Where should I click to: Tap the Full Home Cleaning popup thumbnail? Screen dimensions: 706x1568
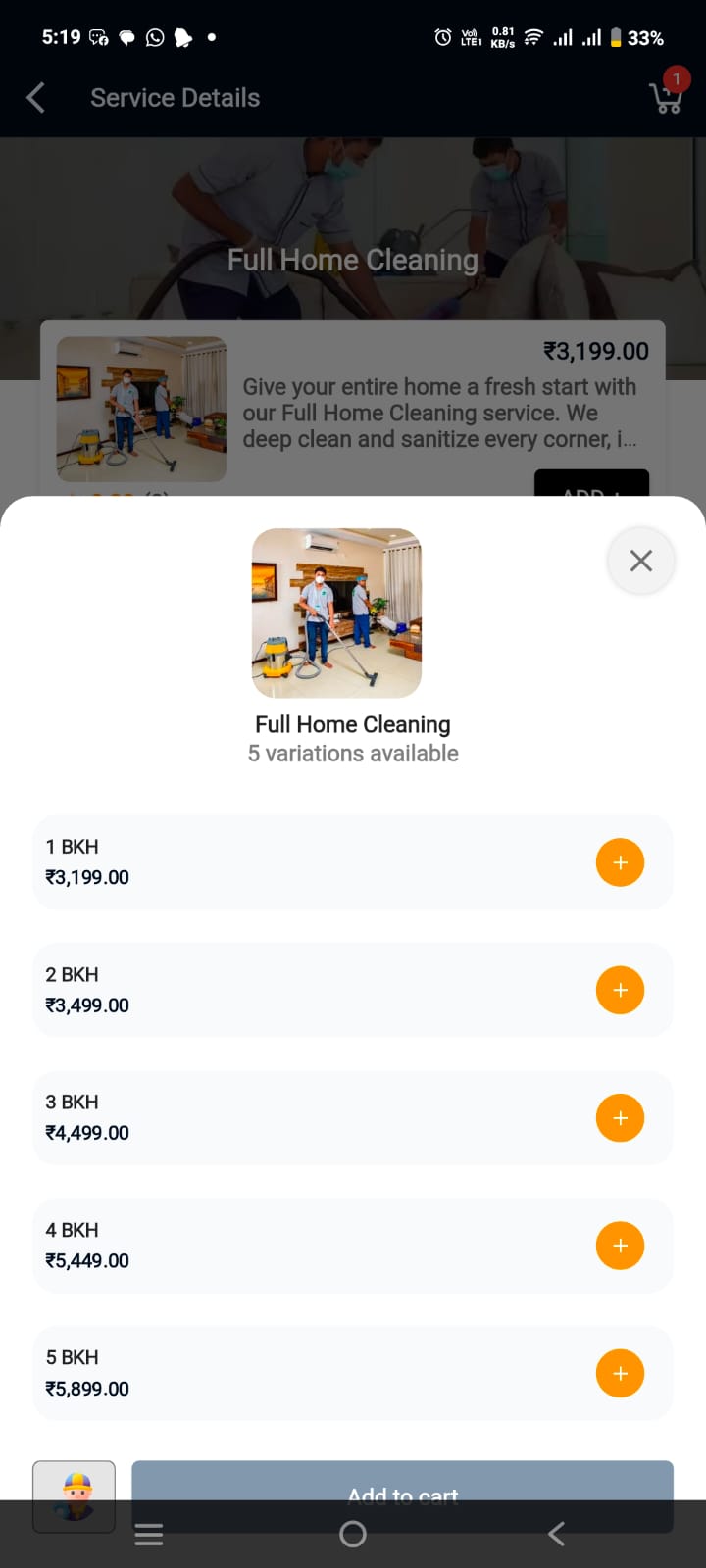pyautogui.click(x=336, y=613)
